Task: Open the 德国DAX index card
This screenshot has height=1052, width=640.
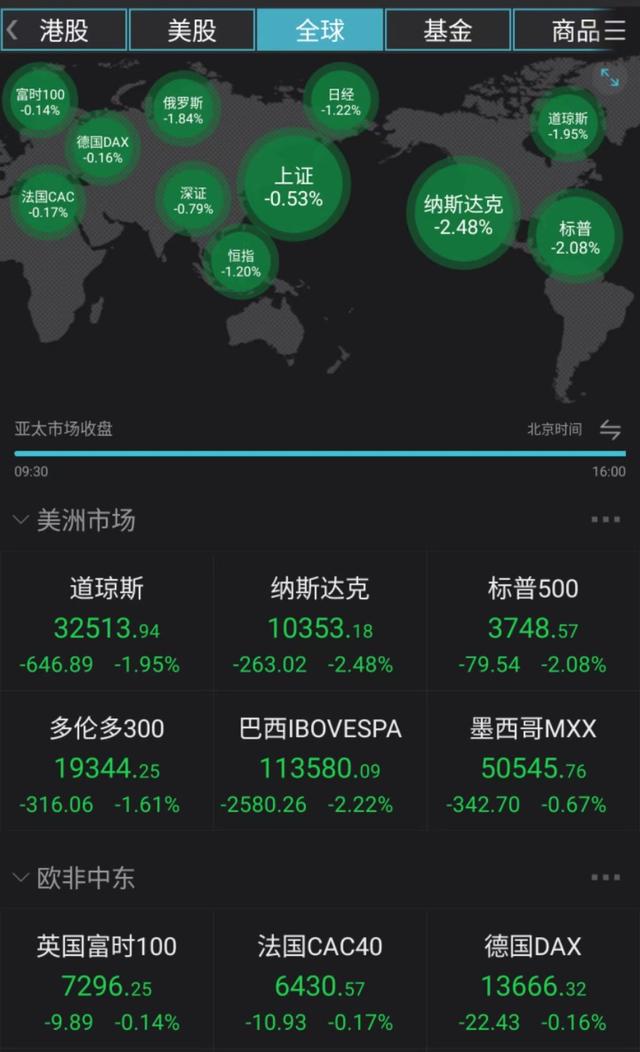Action: click(533, 980)
